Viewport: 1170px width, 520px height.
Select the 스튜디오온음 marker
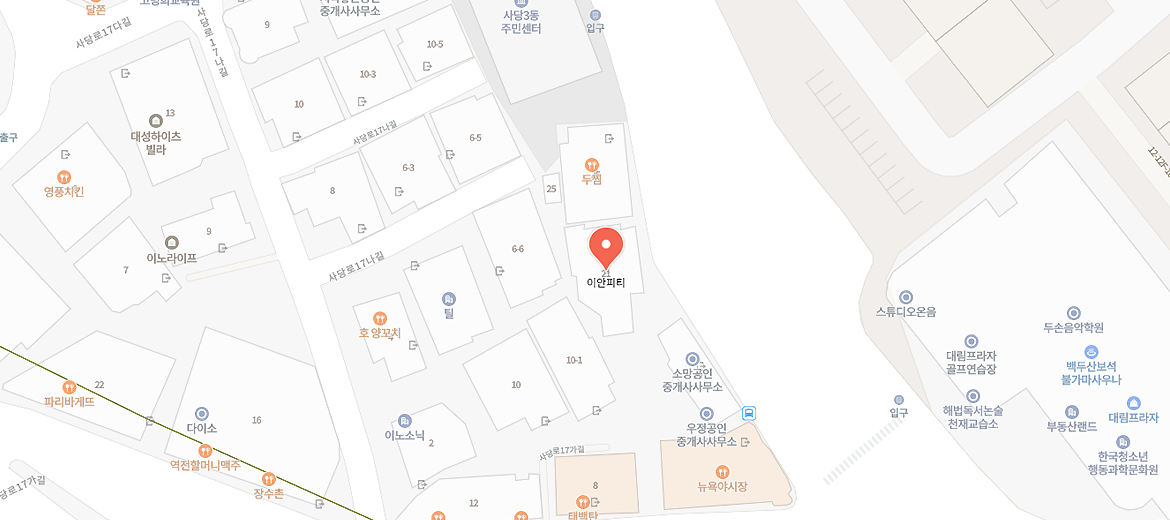click(x=906, y=297)
